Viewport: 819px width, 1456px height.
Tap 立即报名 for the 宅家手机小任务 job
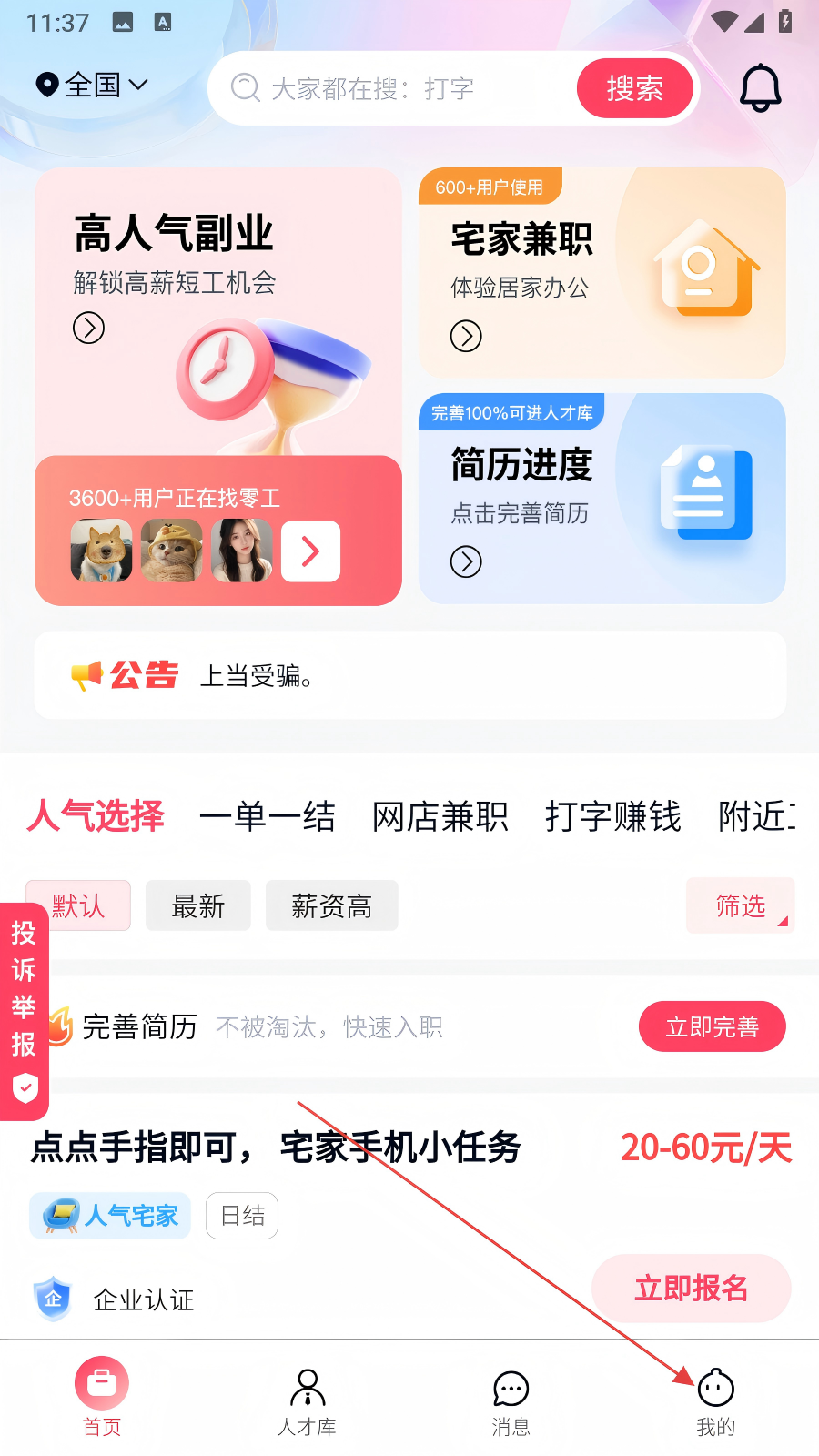coord(691,1288)
